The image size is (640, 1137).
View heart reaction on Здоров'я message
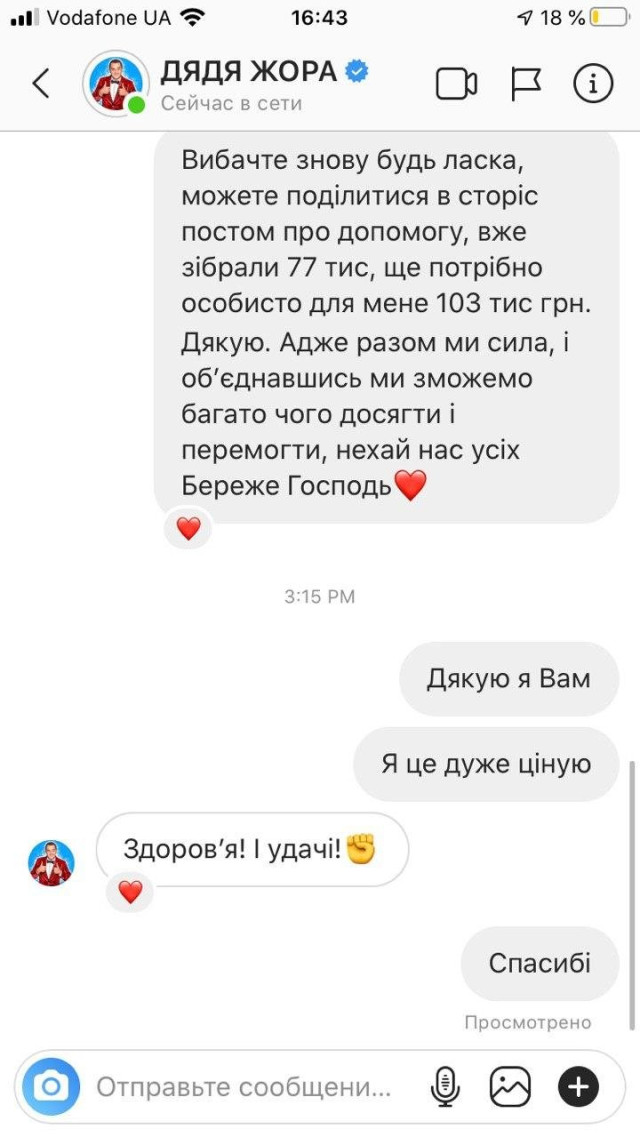[x=130, y=891]
